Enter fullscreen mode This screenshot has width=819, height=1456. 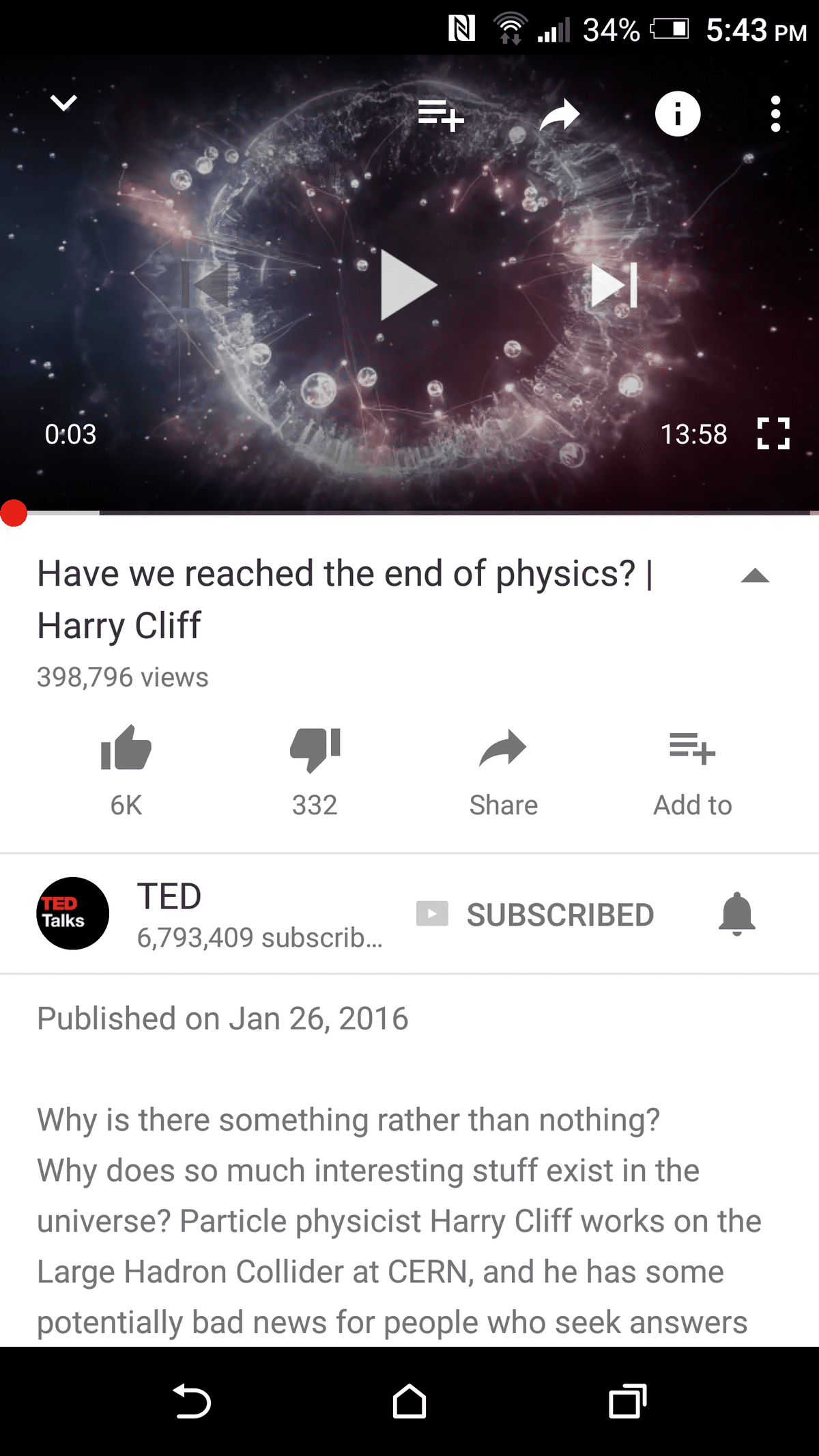click(x=773, y=434)
